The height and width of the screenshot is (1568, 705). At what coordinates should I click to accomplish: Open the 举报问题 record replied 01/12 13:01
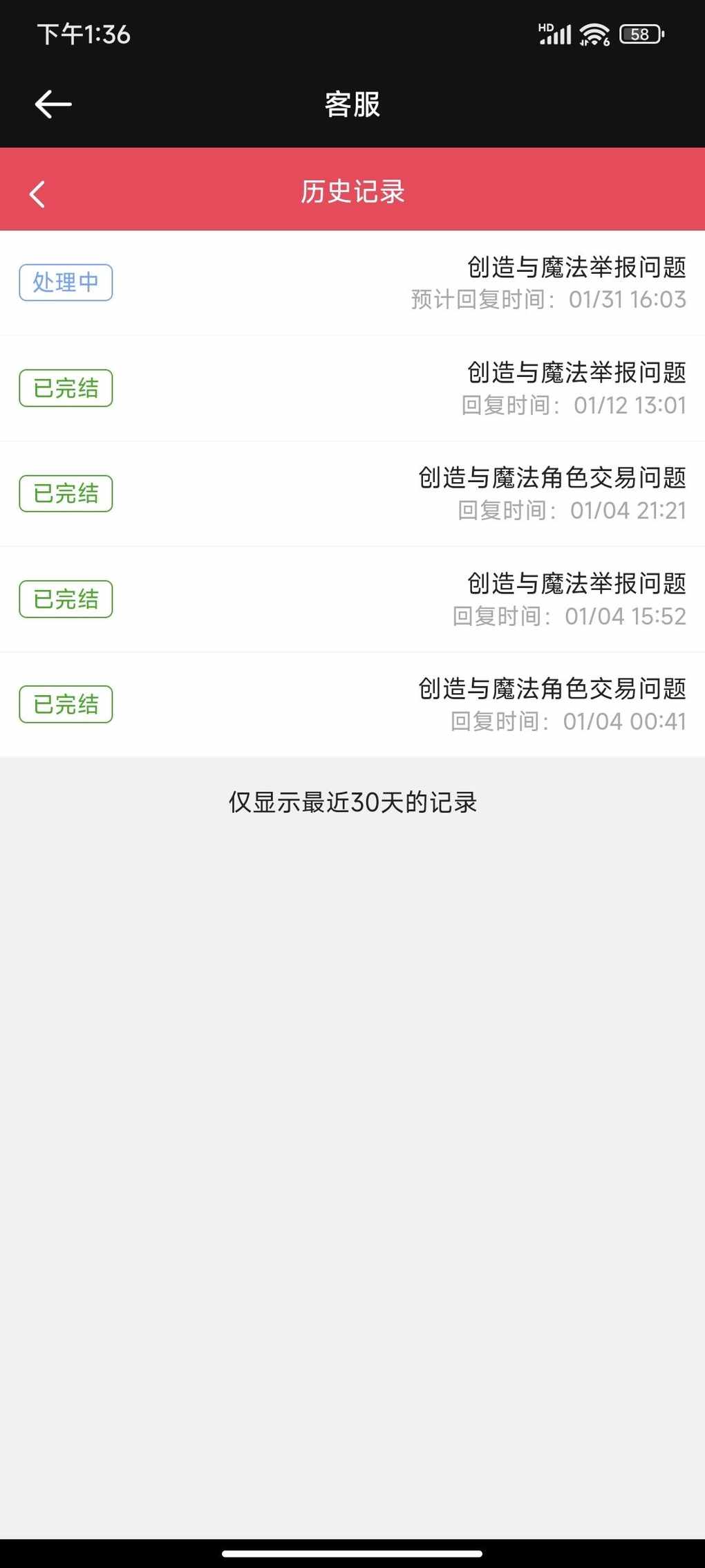(352, 389)
